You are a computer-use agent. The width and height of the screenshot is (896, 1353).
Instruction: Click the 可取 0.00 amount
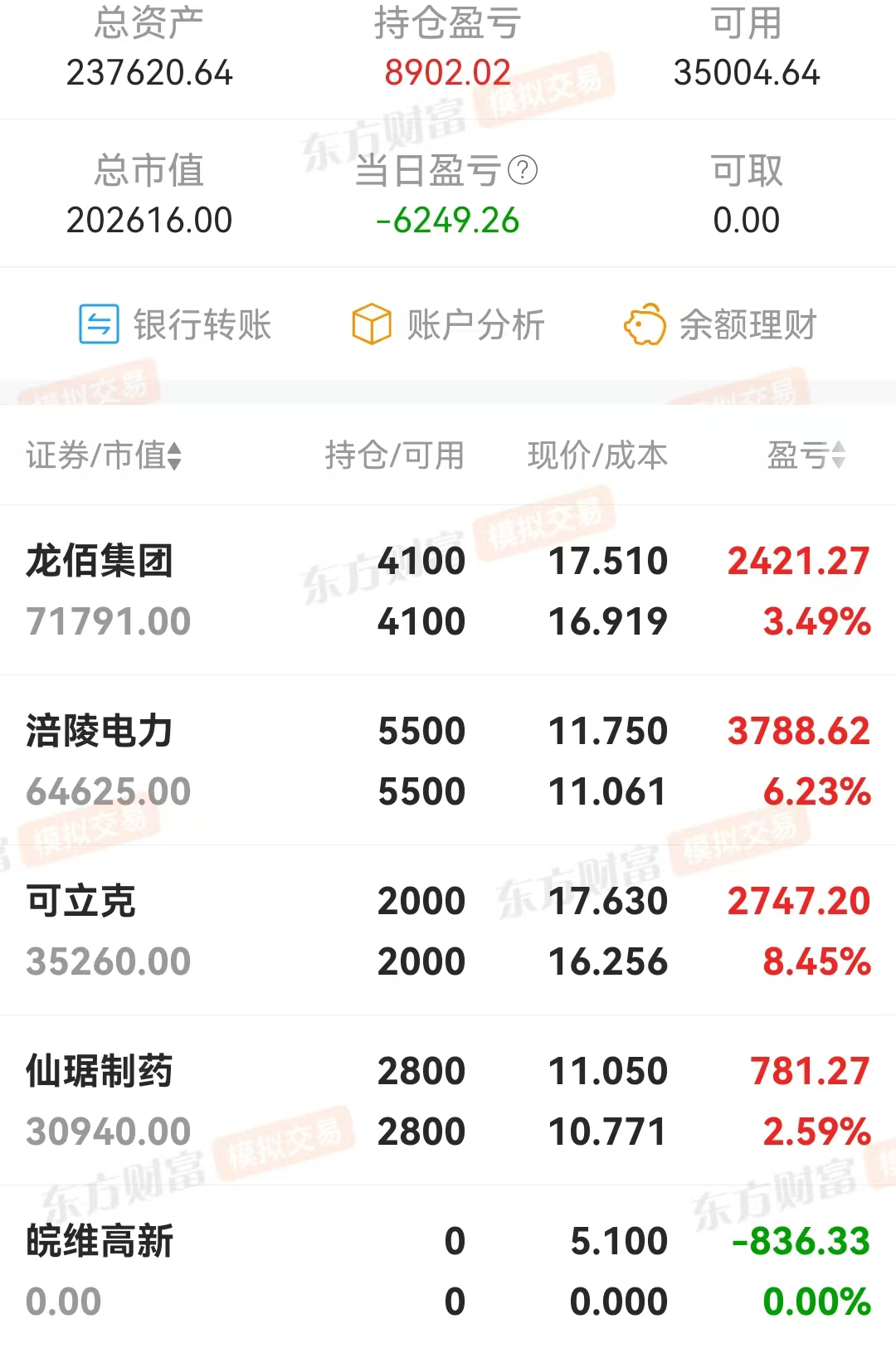747,221
